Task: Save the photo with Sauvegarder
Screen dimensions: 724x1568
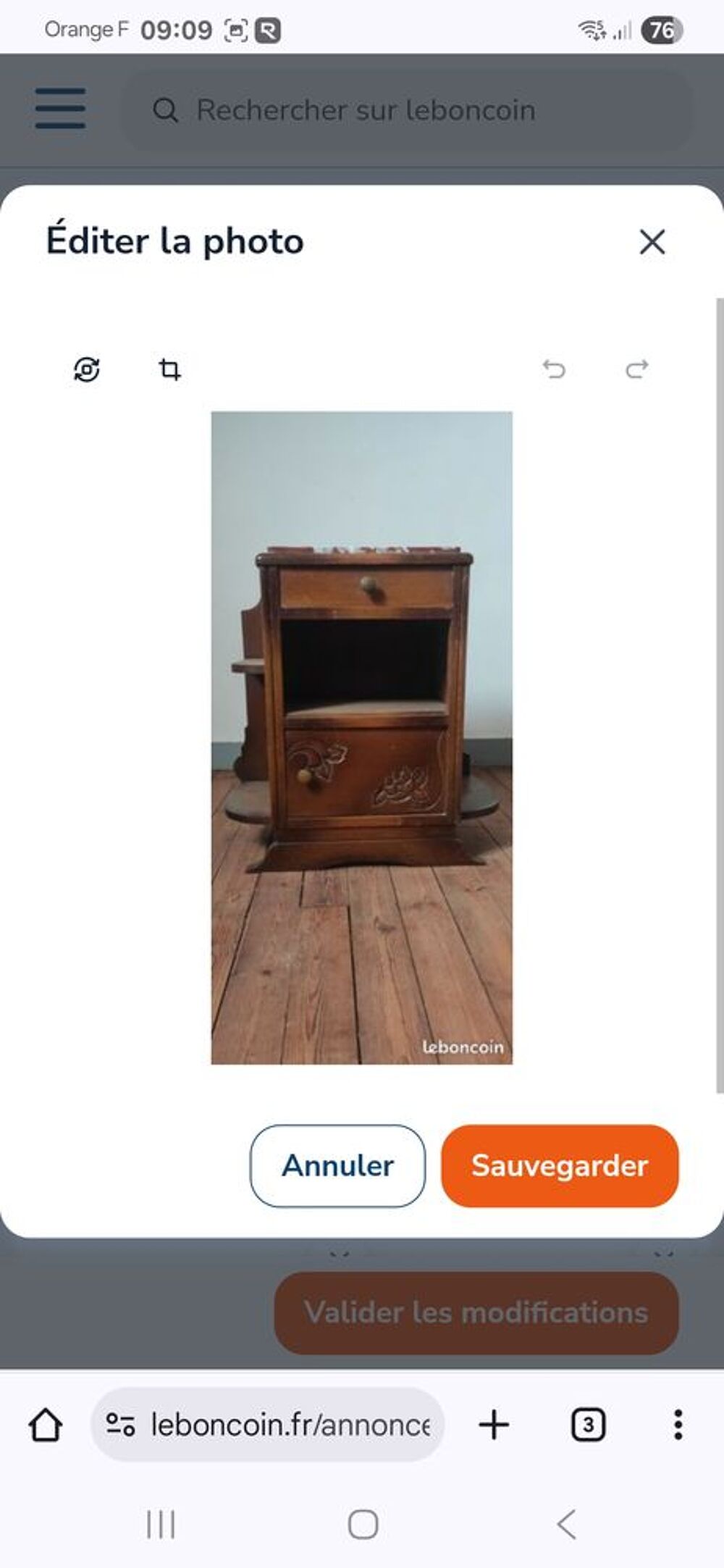Action: [560, 1166]
